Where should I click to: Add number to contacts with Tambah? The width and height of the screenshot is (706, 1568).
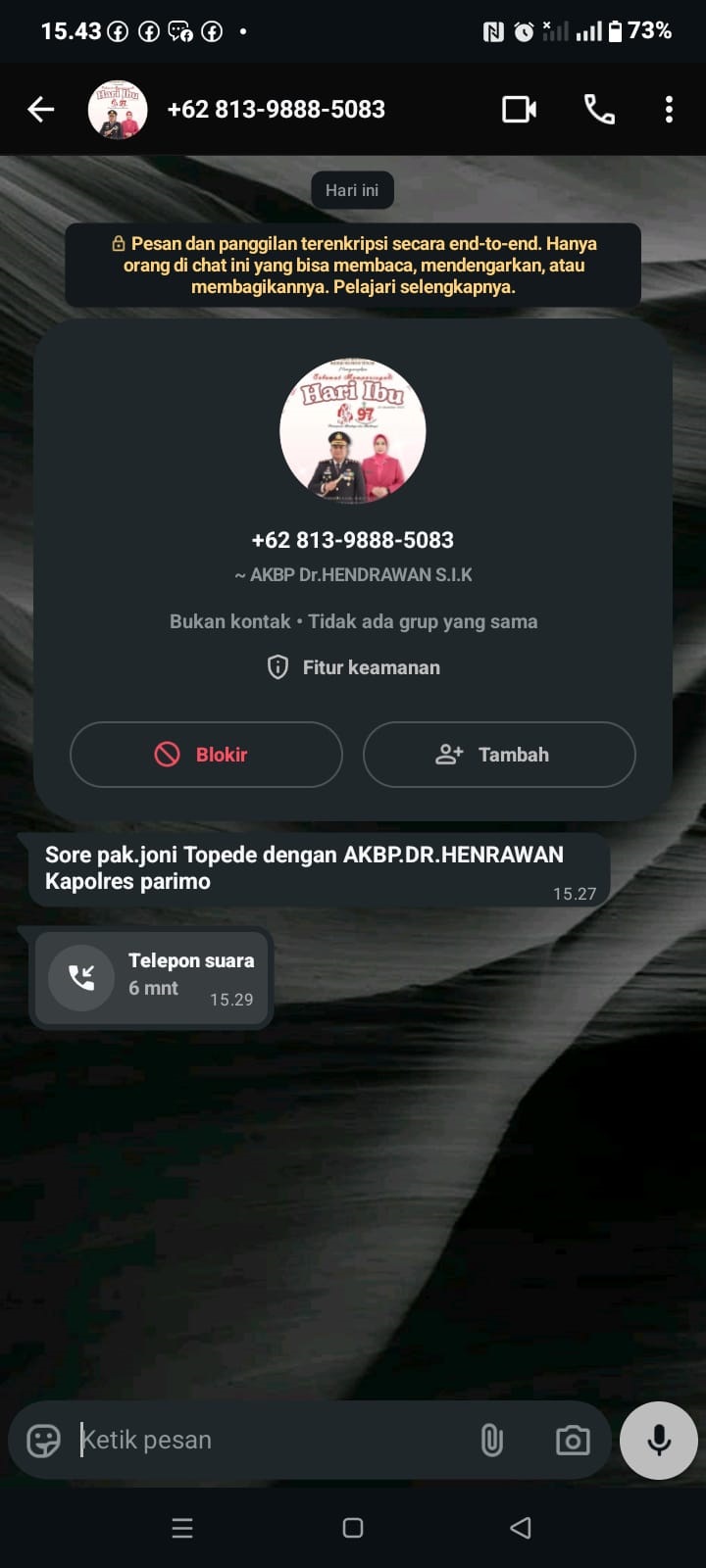(x=499, y=755)
